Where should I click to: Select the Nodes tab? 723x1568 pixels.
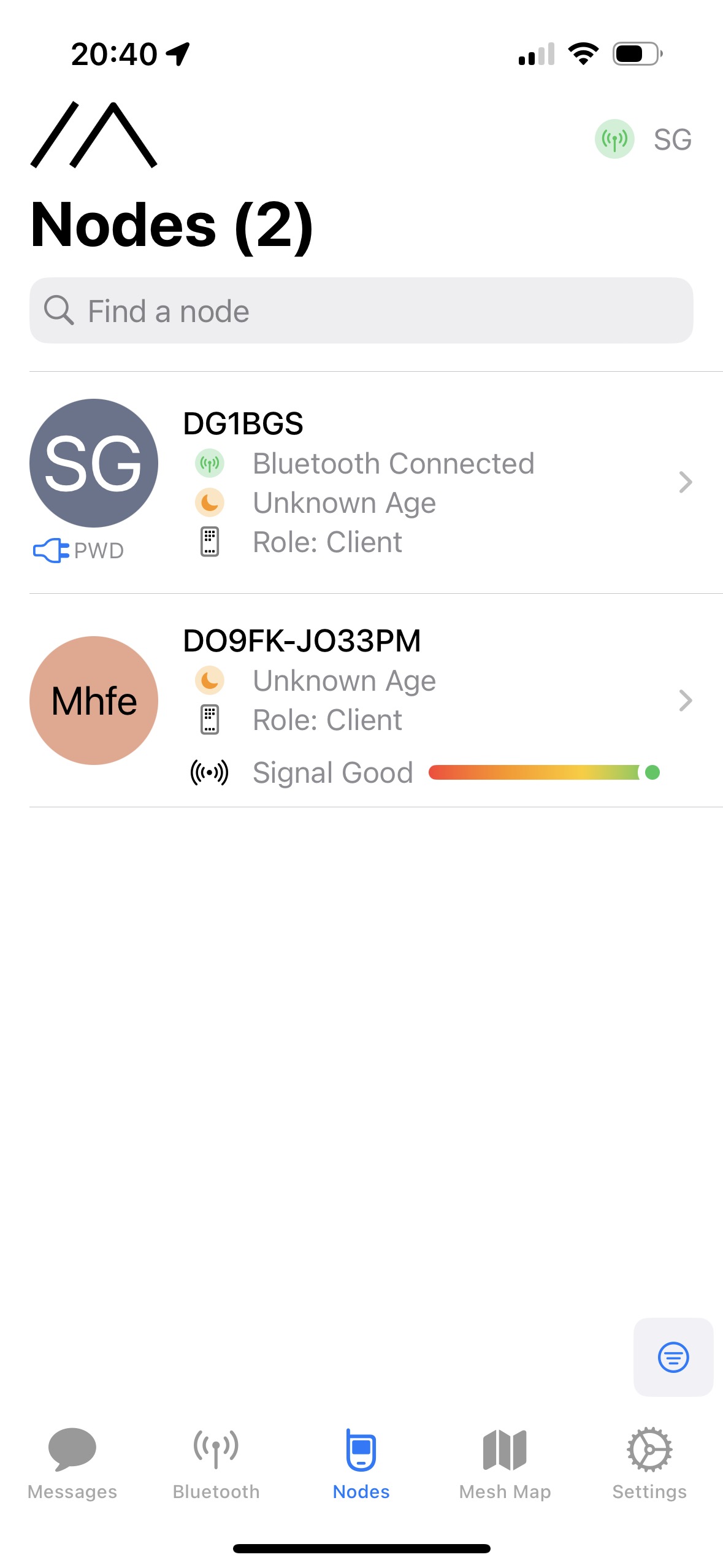point(361,1464)
